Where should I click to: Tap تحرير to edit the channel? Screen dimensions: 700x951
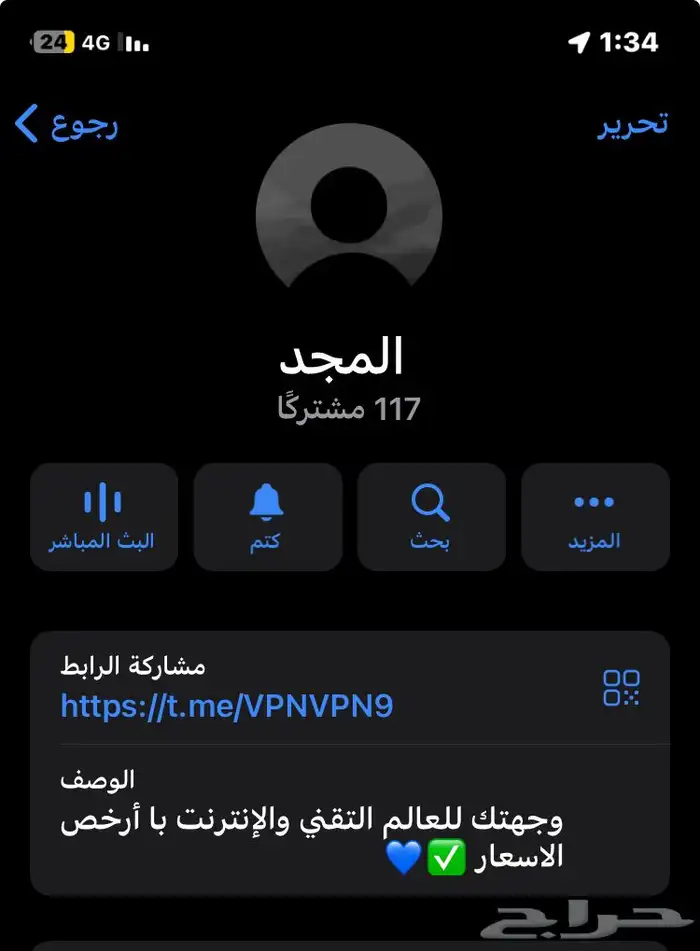click(x=632, y=125)
